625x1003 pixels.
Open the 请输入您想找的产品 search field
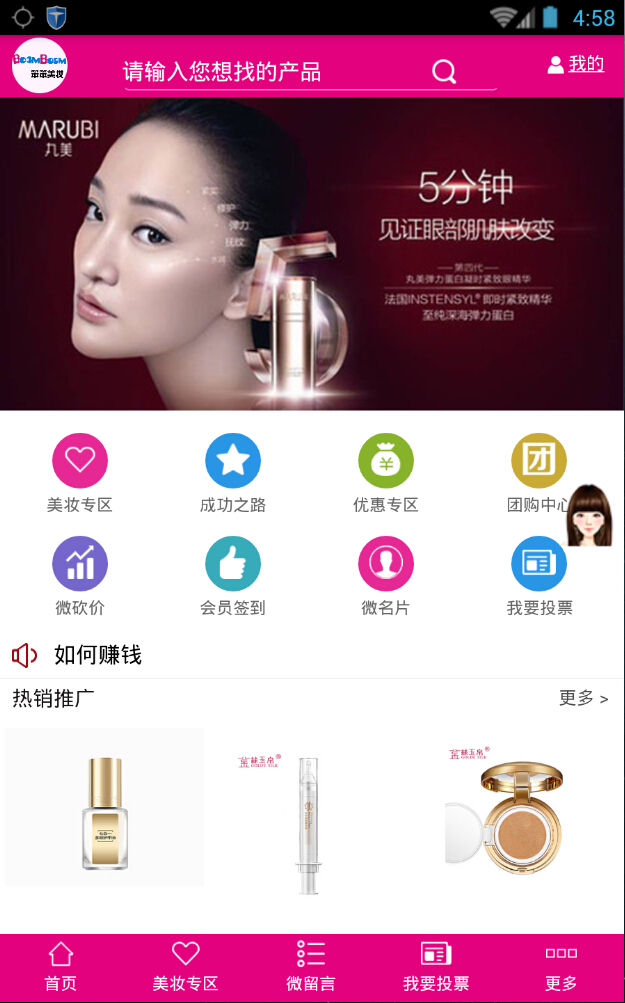pyautogui.click(x=270, y=71)
